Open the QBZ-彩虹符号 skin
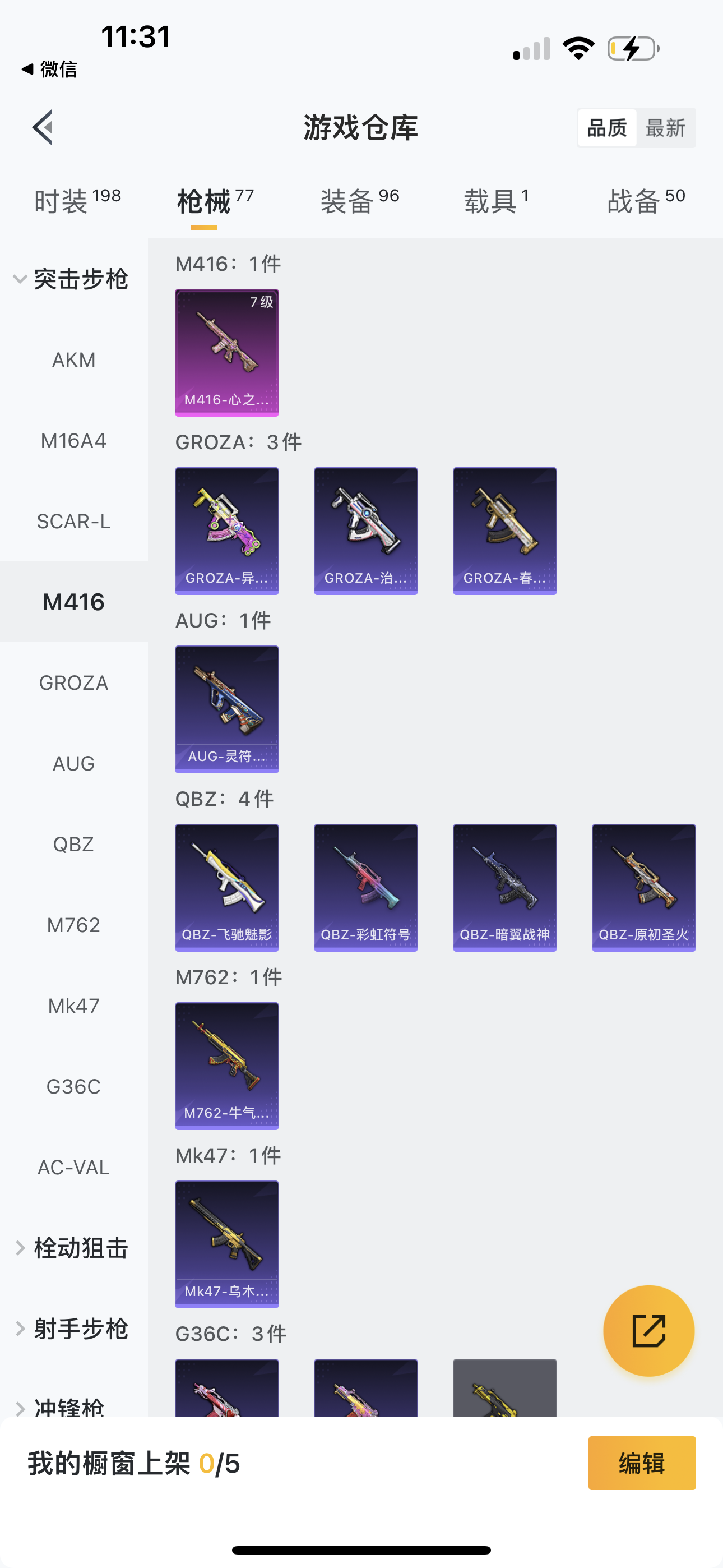This screenshot has width=723, height=1568. (x=366, y=888)
